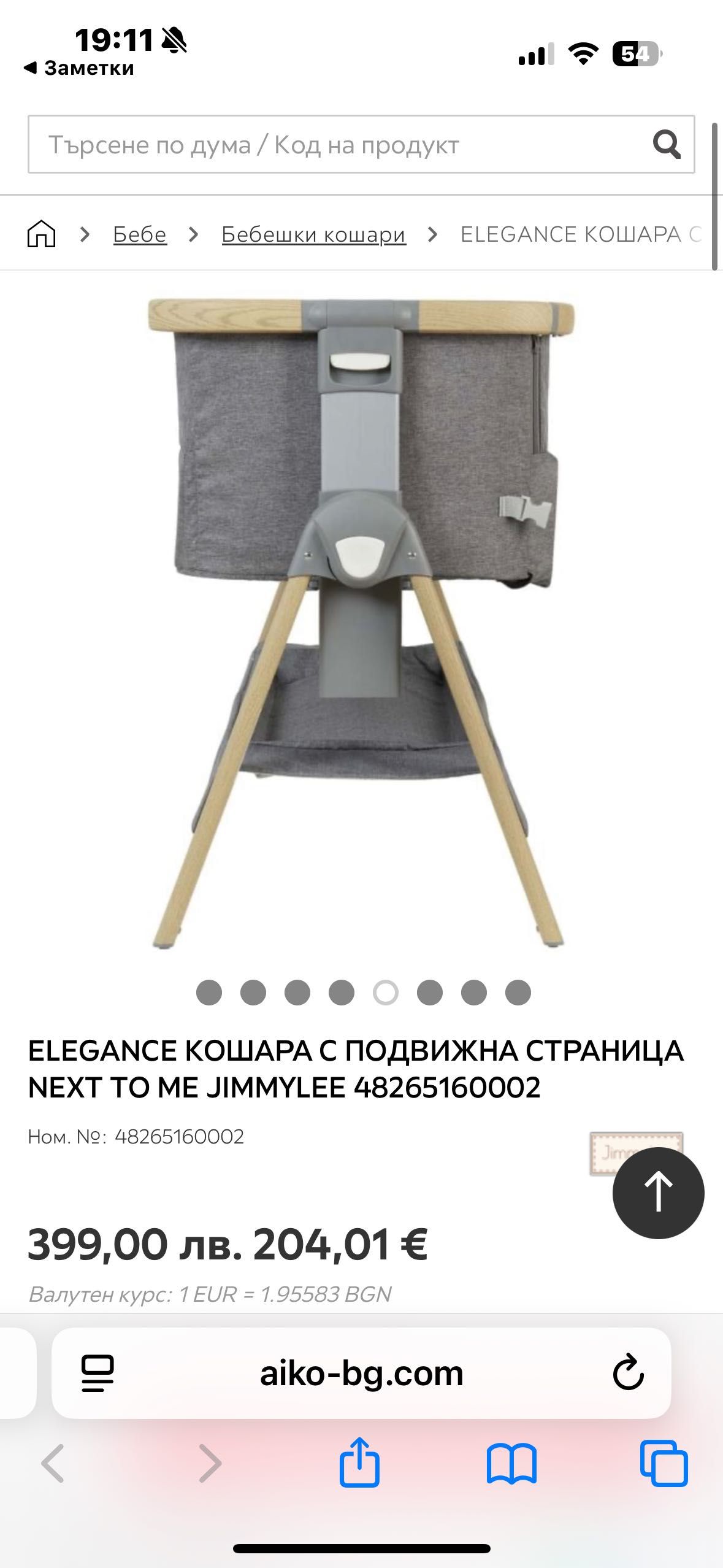Open the Бебешки кошари breadcrumb link
The width and height of the screenshot is (723, 1568).
click(x=313, y=234)
